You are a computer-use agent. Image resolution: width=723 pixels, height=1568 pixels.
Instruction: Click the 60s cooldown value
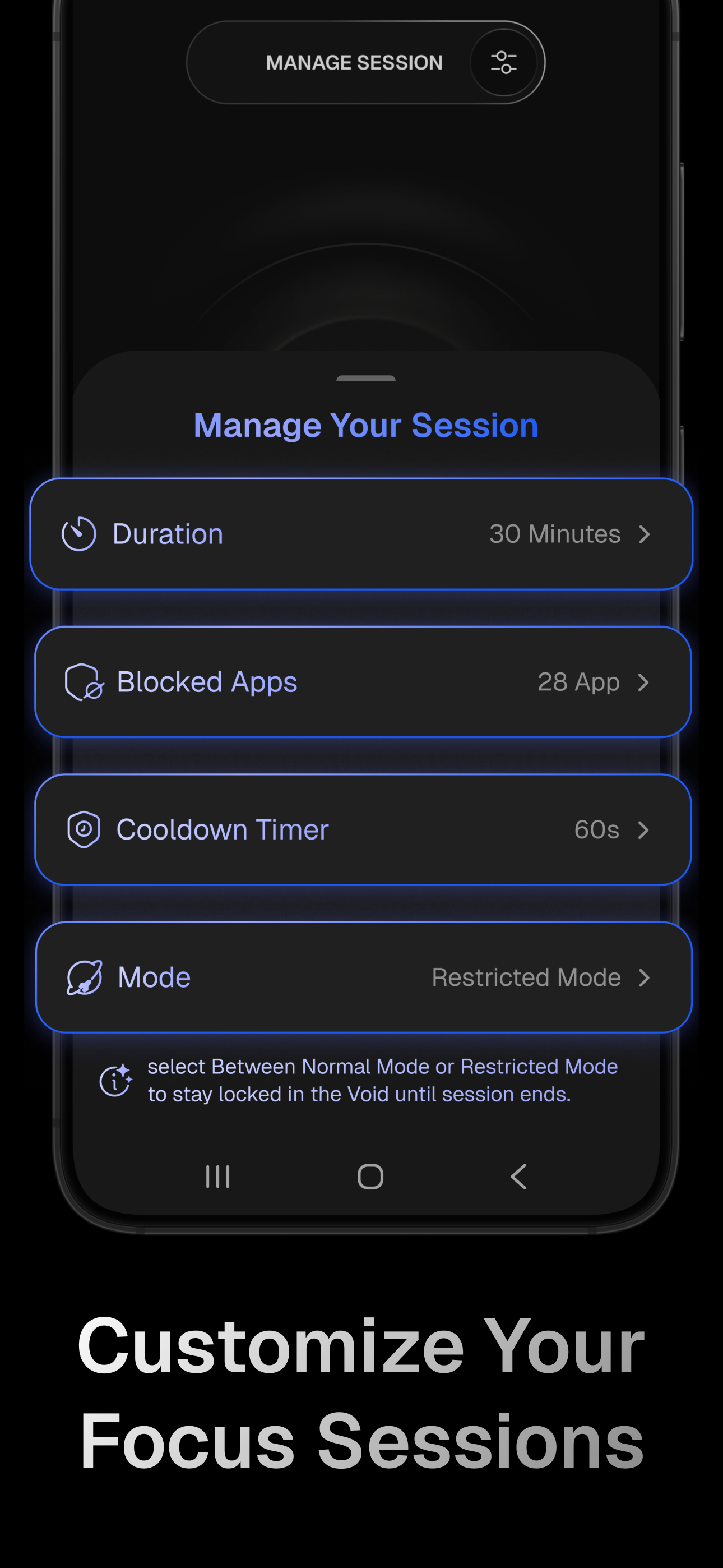tap(597, 829)
